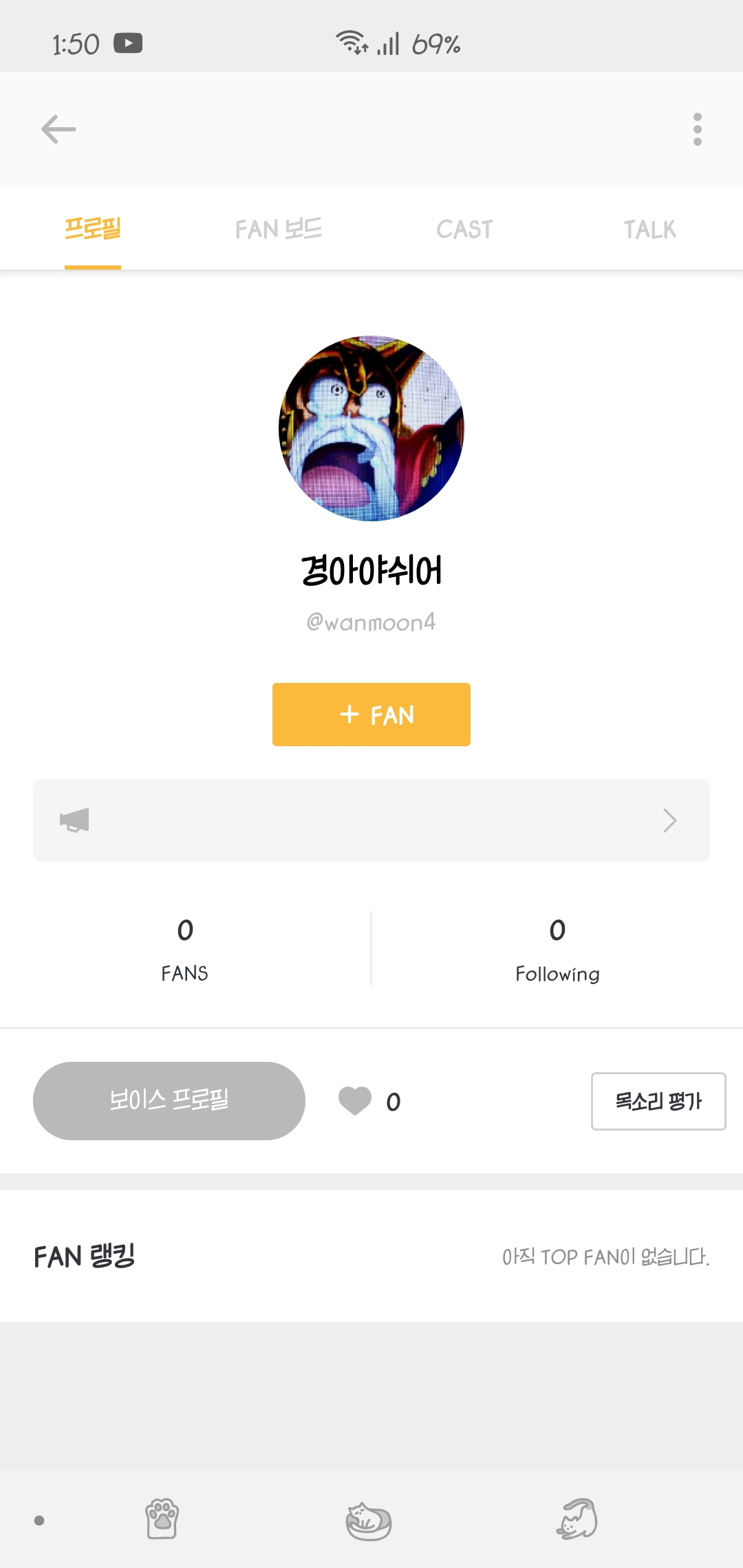
Task: Open the three-dot overflow menu
Action: click(697, 129)
